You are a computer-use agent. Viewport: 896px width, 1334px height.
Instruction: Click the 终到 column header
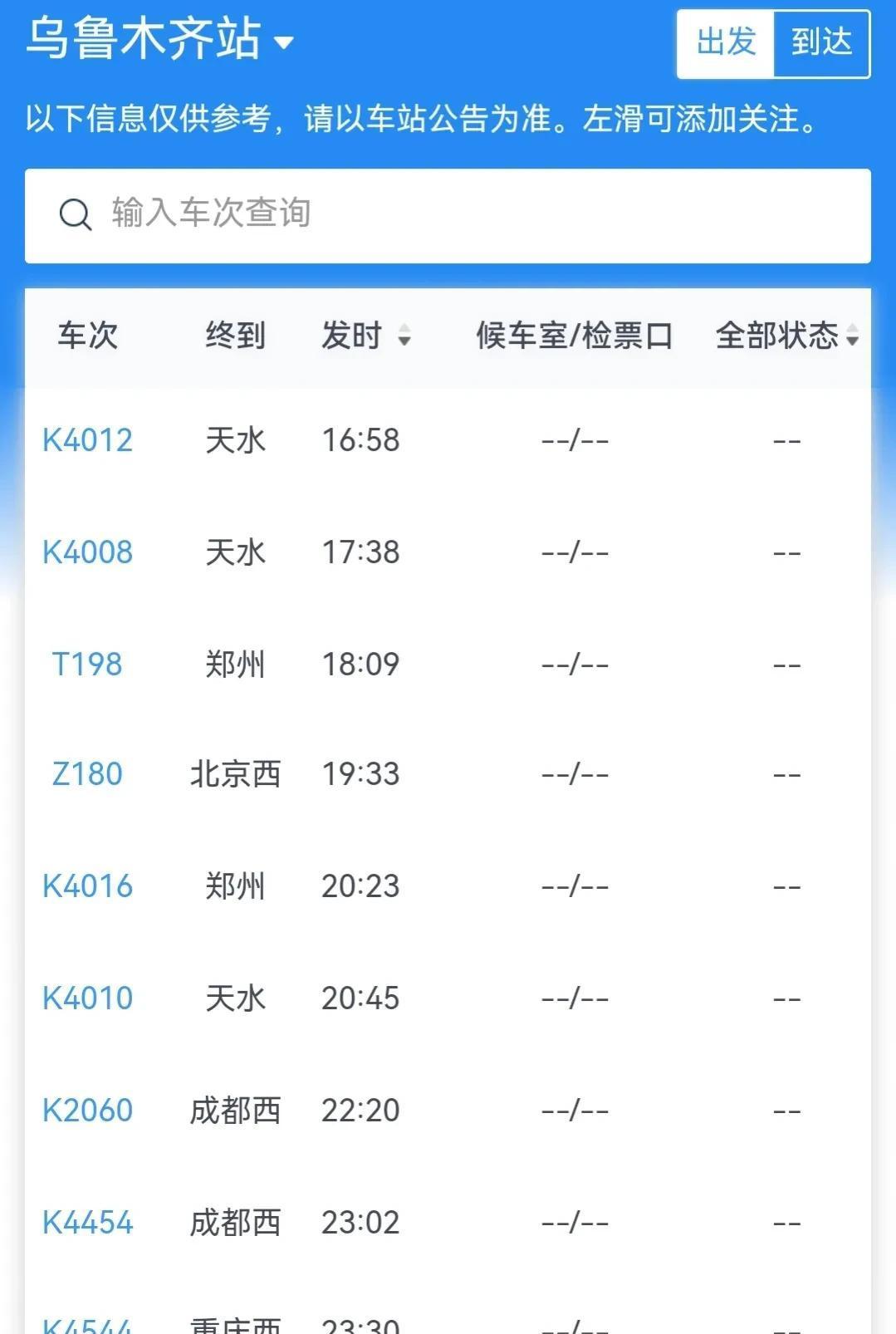pyautogui.click(x=236, y=336)
